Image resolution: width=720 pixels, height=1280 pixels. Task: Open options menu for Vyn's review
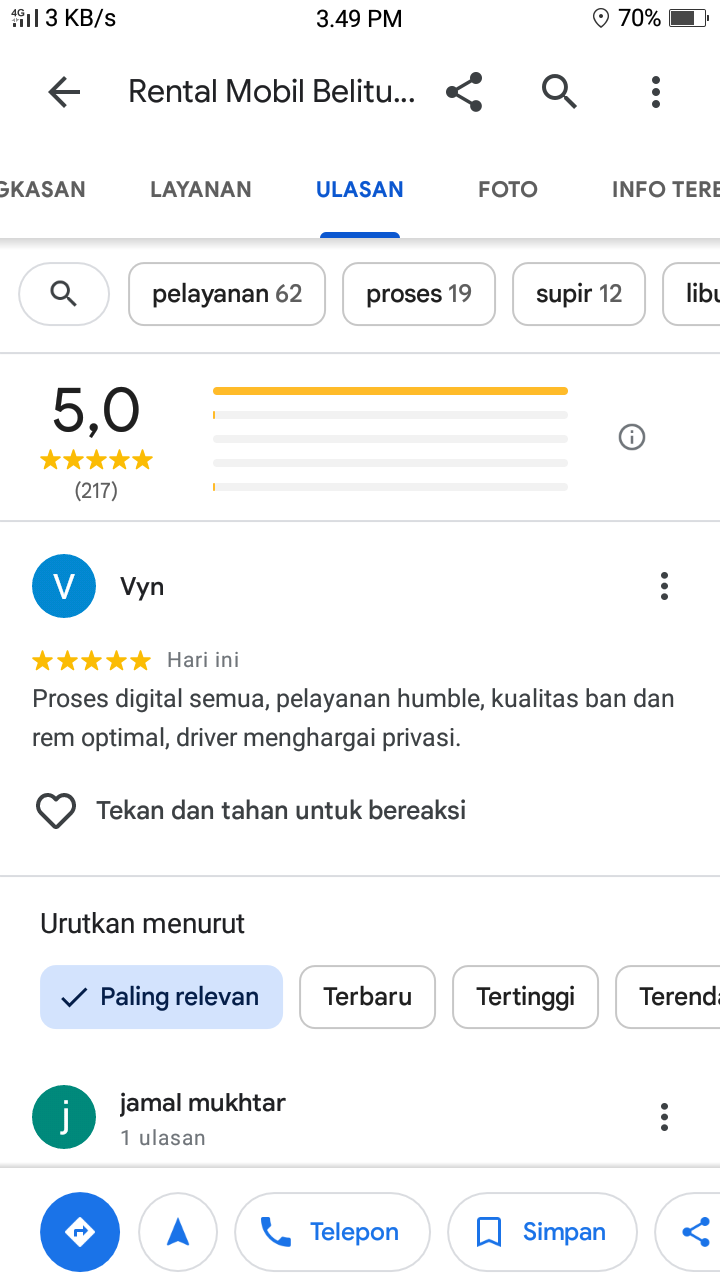(x=664, y=586)
